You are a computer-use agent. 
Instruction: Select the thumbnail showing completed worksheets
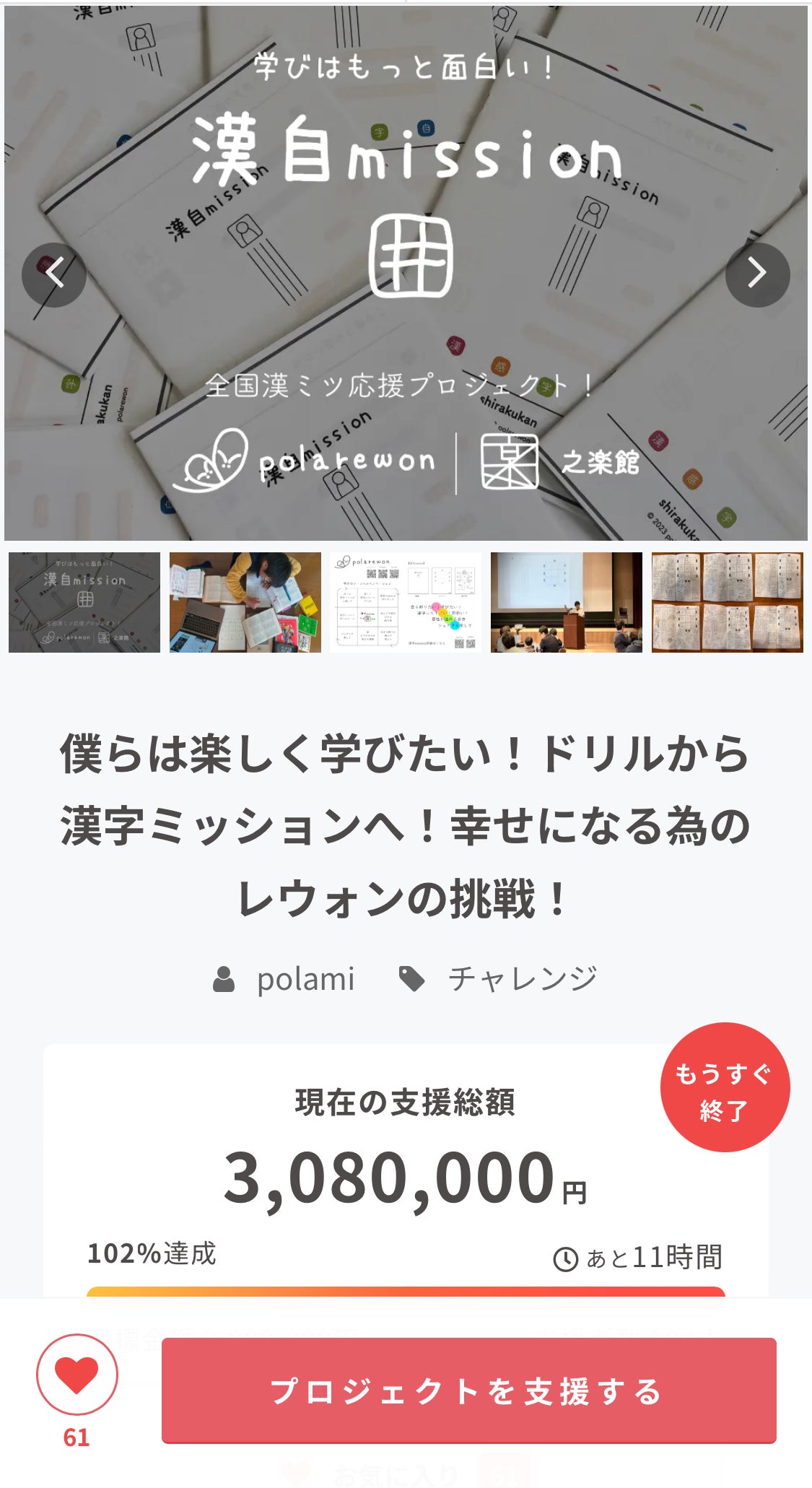[x=727, y=602]
